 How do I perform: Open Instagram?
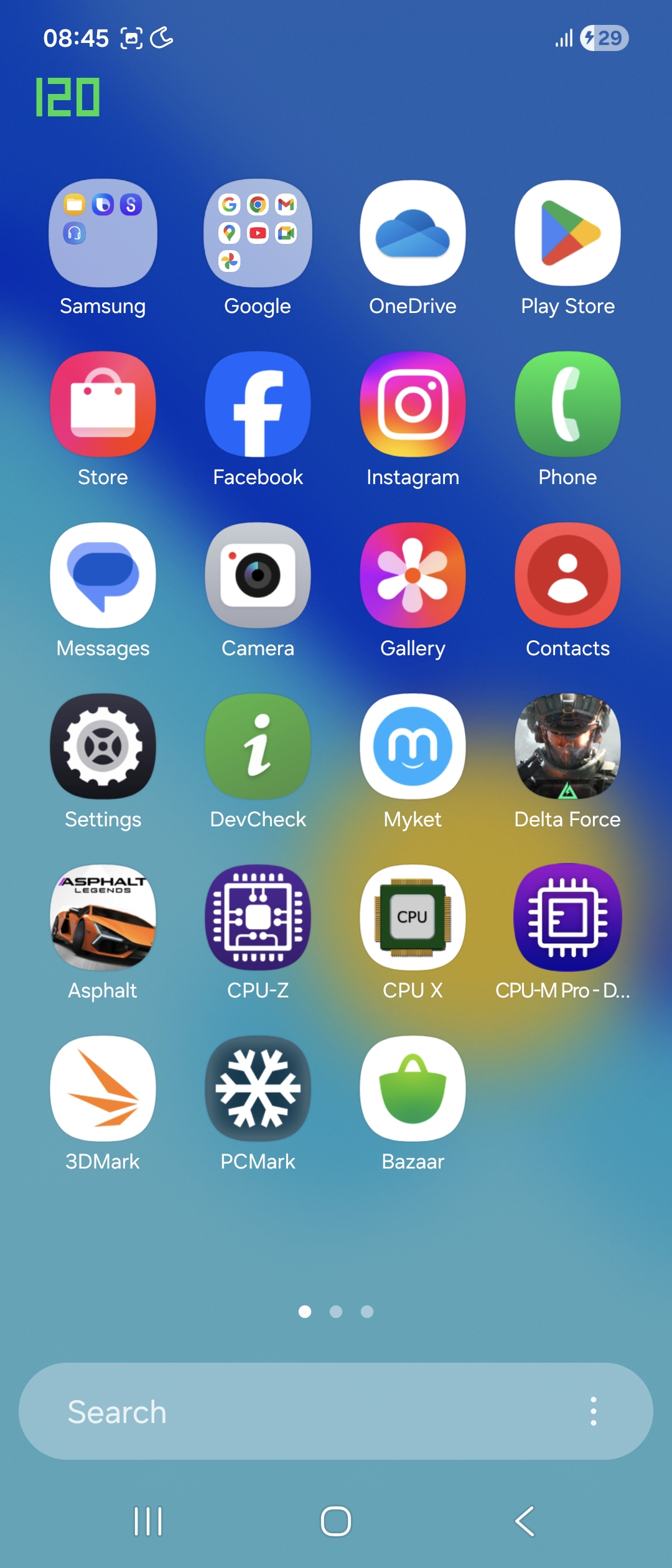[413, 404]
